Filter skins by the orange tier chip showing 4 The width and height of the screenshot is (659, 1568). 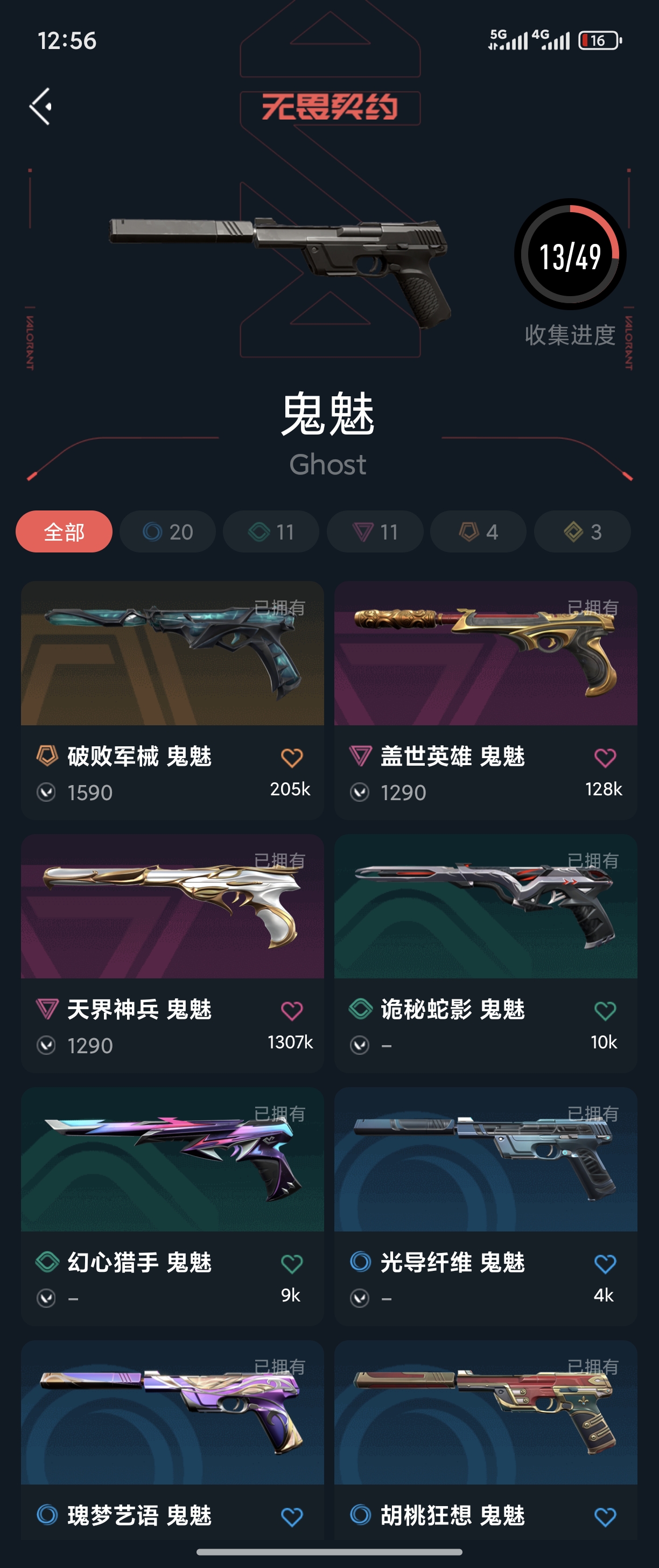pos(478,531)
